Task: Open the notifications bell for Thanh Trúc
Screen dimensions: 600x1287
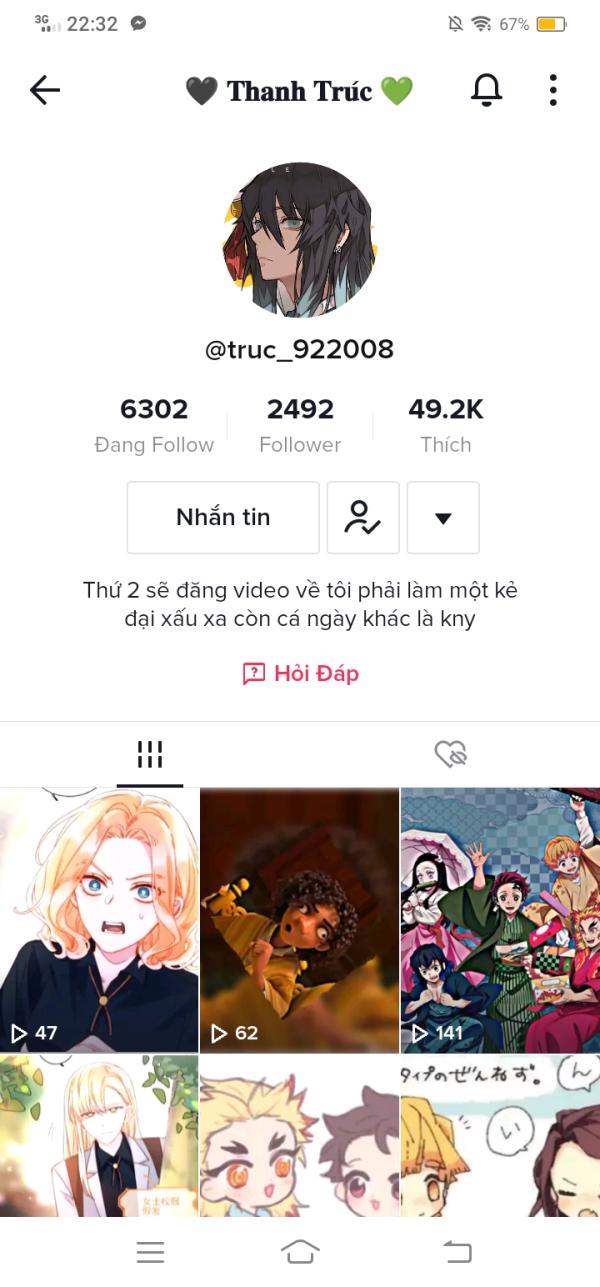Action: click(486, 91)
